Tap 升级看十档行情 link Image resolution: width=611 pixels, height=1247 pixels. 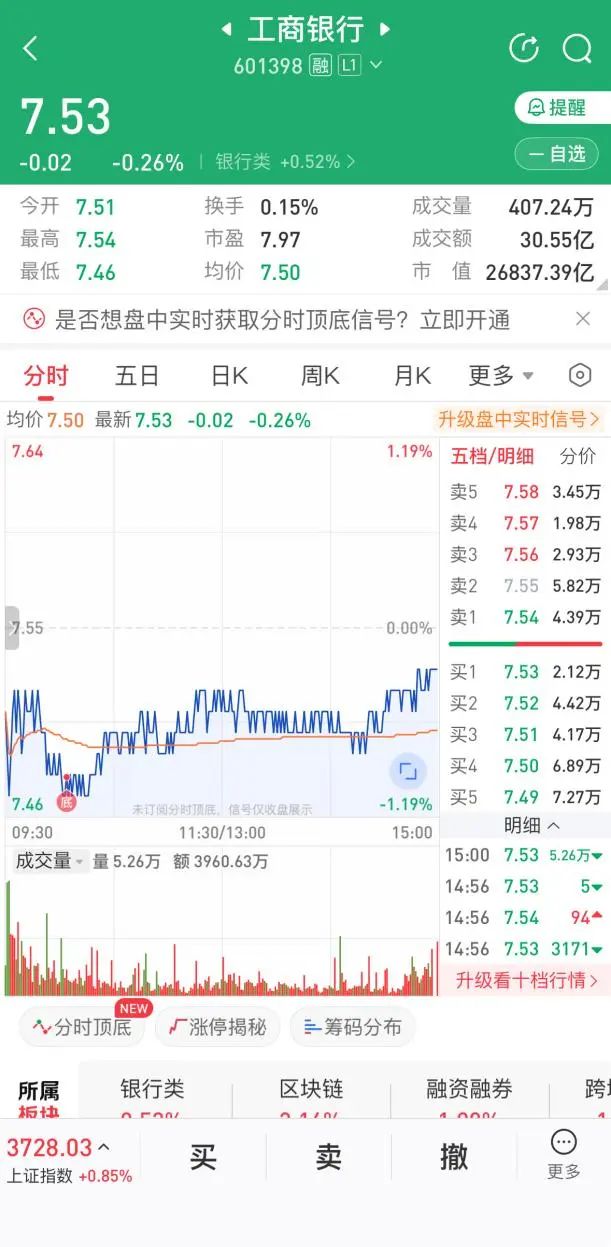(x=526, y=981)
